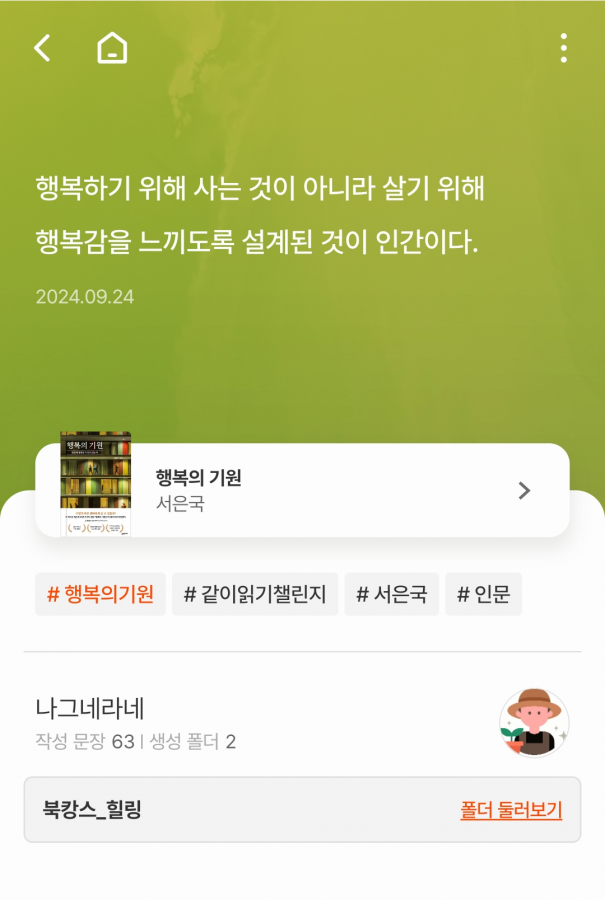The height and width of the screenshot is (900, 605).
Task: Go back with the top-left arrow
Action: [43, 48]
